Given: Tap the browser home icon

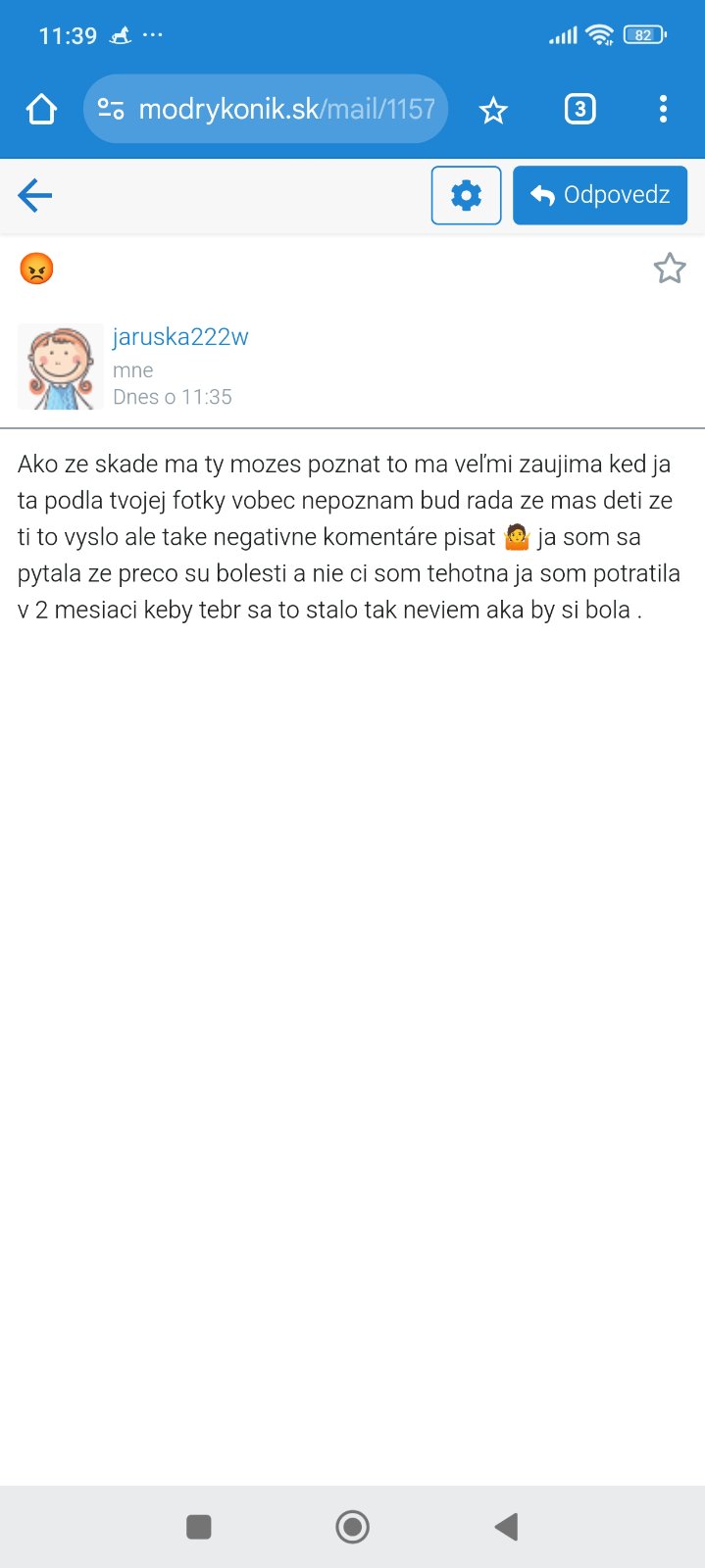Looking at the screenshot, I should click(41, 109).
